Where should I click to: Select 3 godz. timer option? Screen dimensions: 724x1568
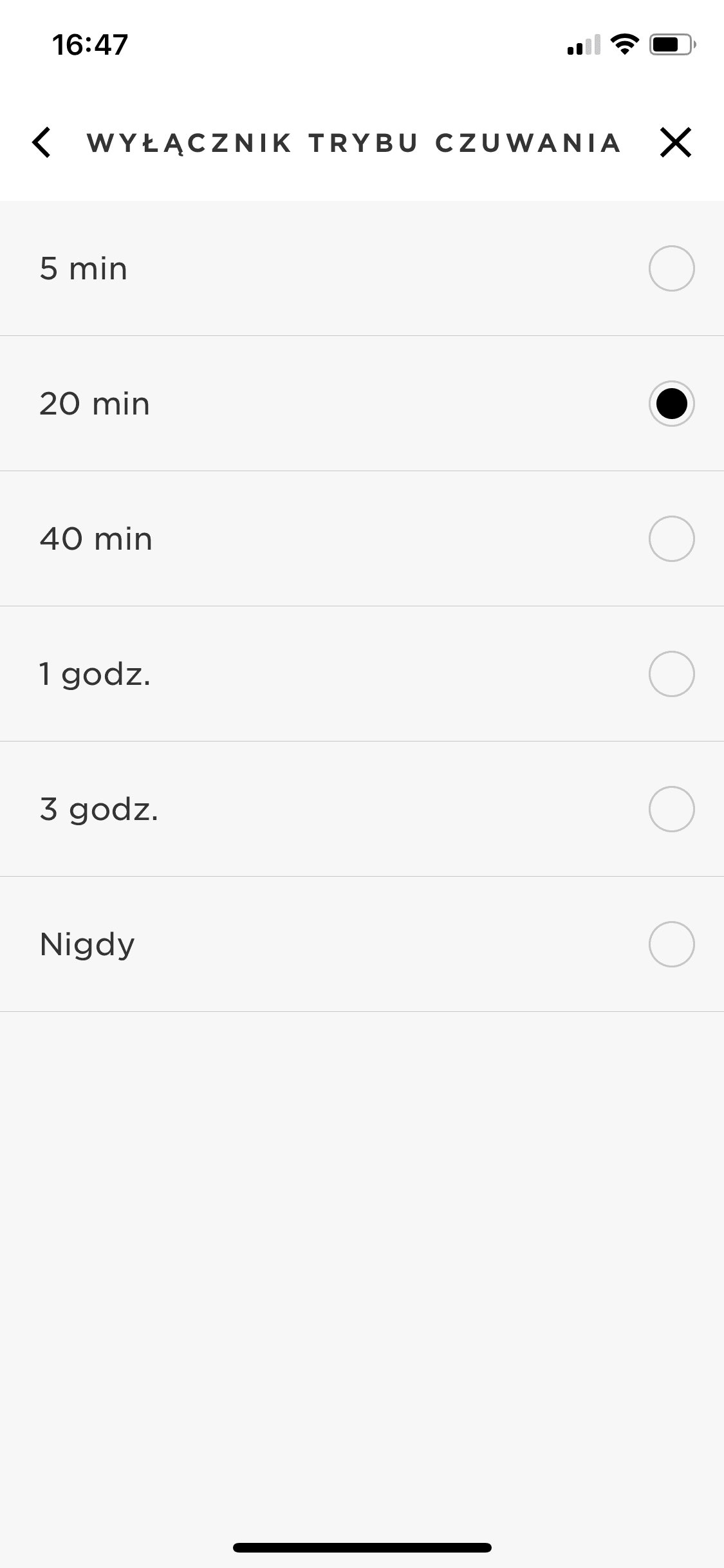(x=362, y=809)
